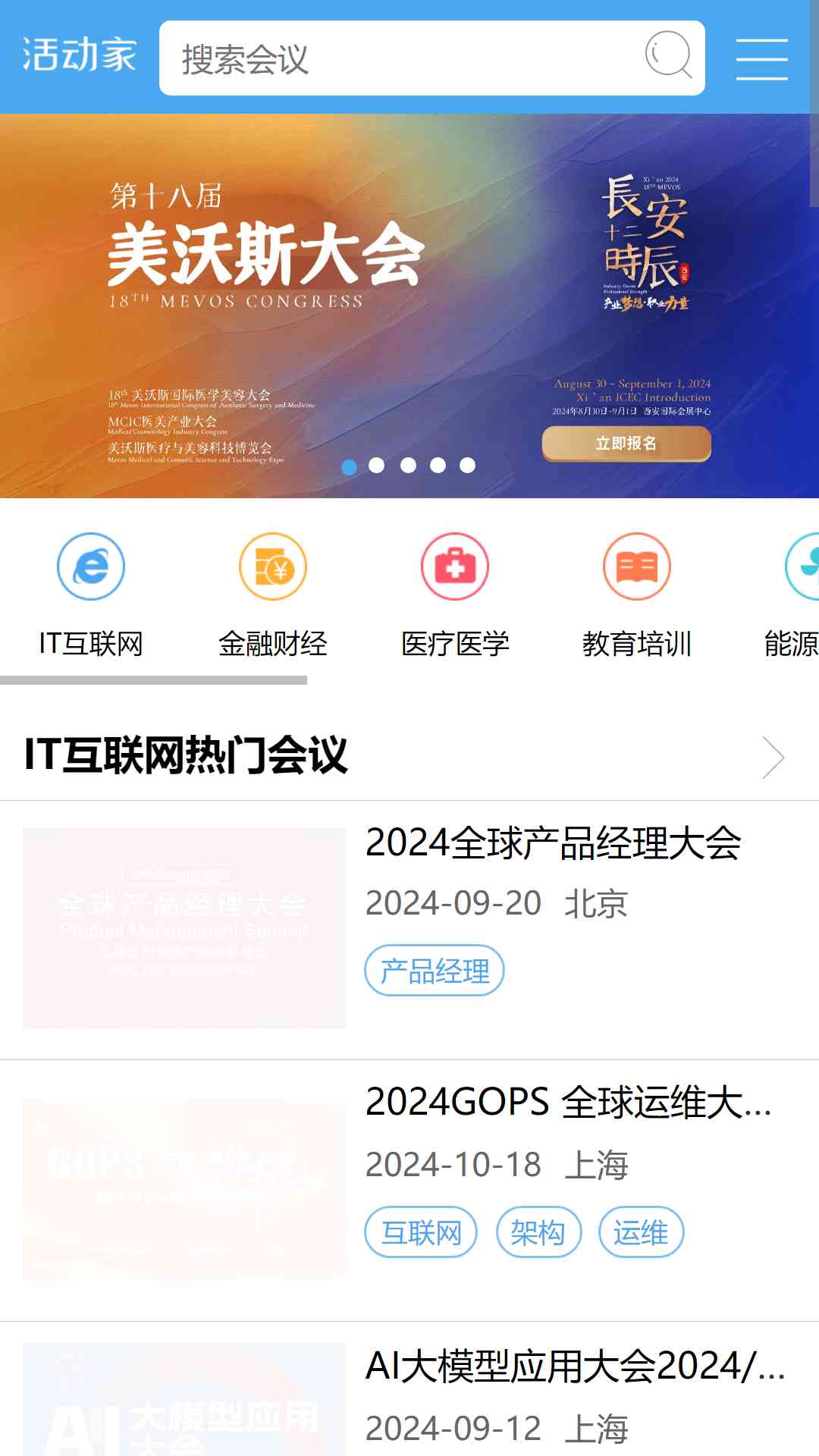Open the hamburger menu
Image resolution: width=819 pixels, height=1456 pixels.
(x=761, y=58)
